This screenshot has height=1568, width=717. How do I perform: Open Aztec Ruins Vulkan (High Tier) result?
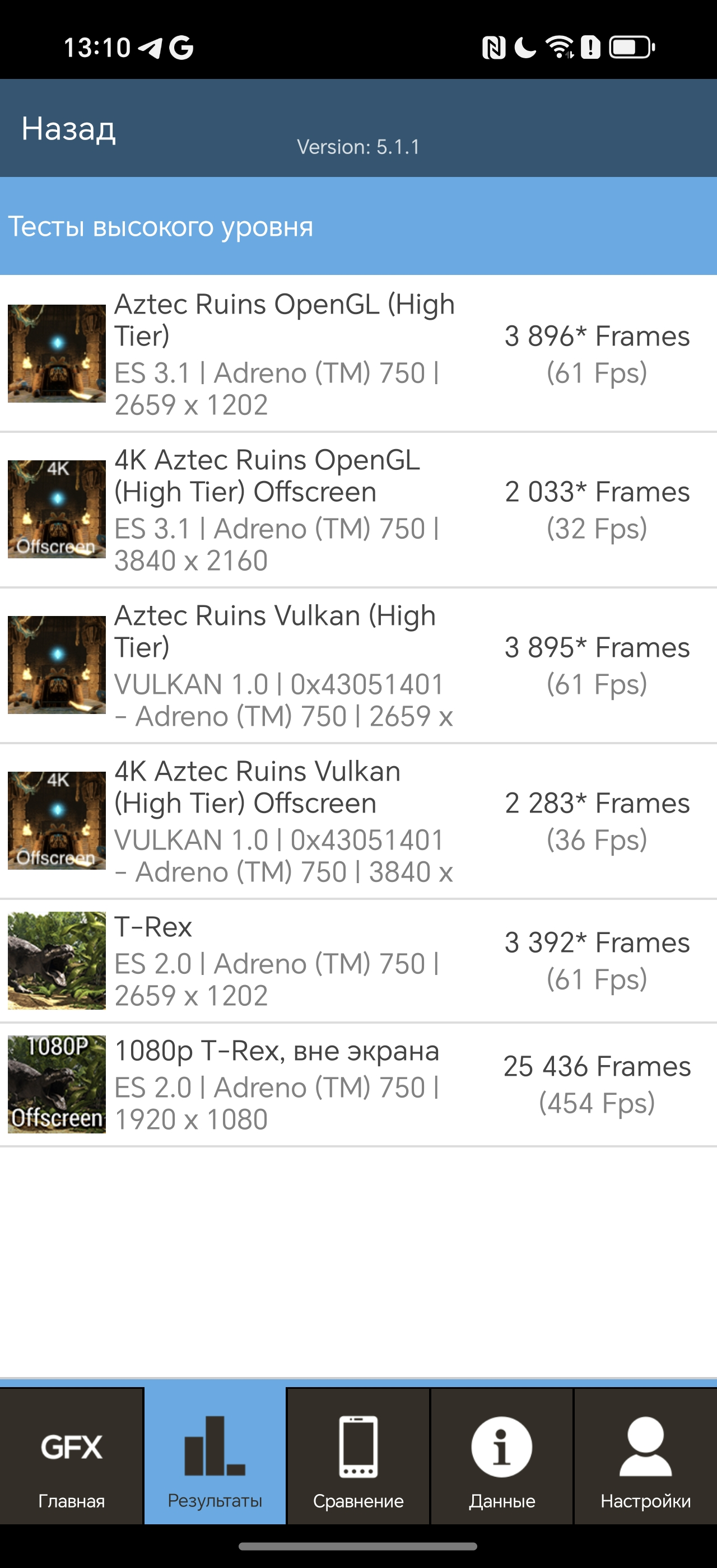[358, 665]
